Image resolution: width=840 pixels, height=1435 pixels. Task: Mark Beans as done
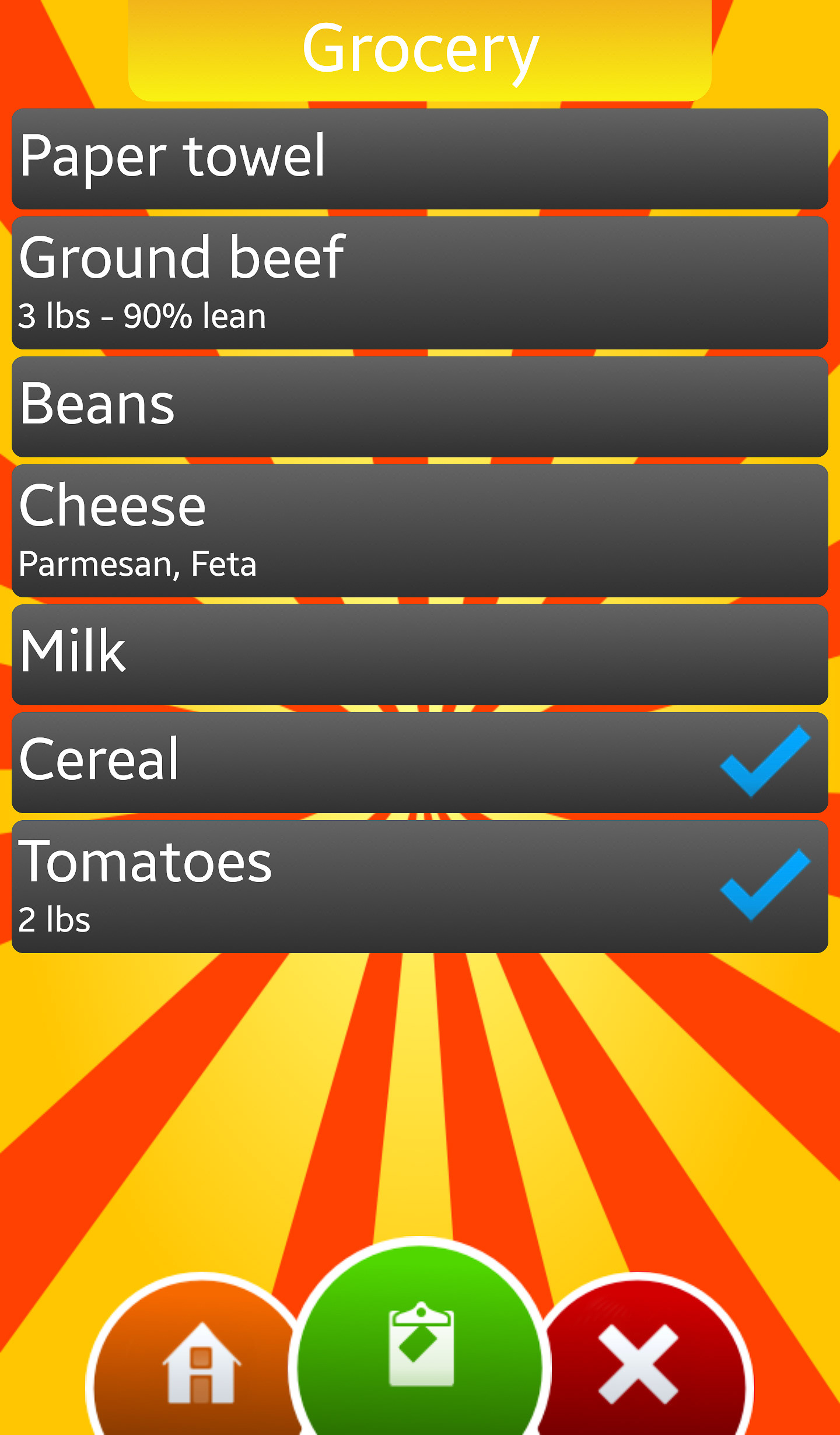point(420,407)
